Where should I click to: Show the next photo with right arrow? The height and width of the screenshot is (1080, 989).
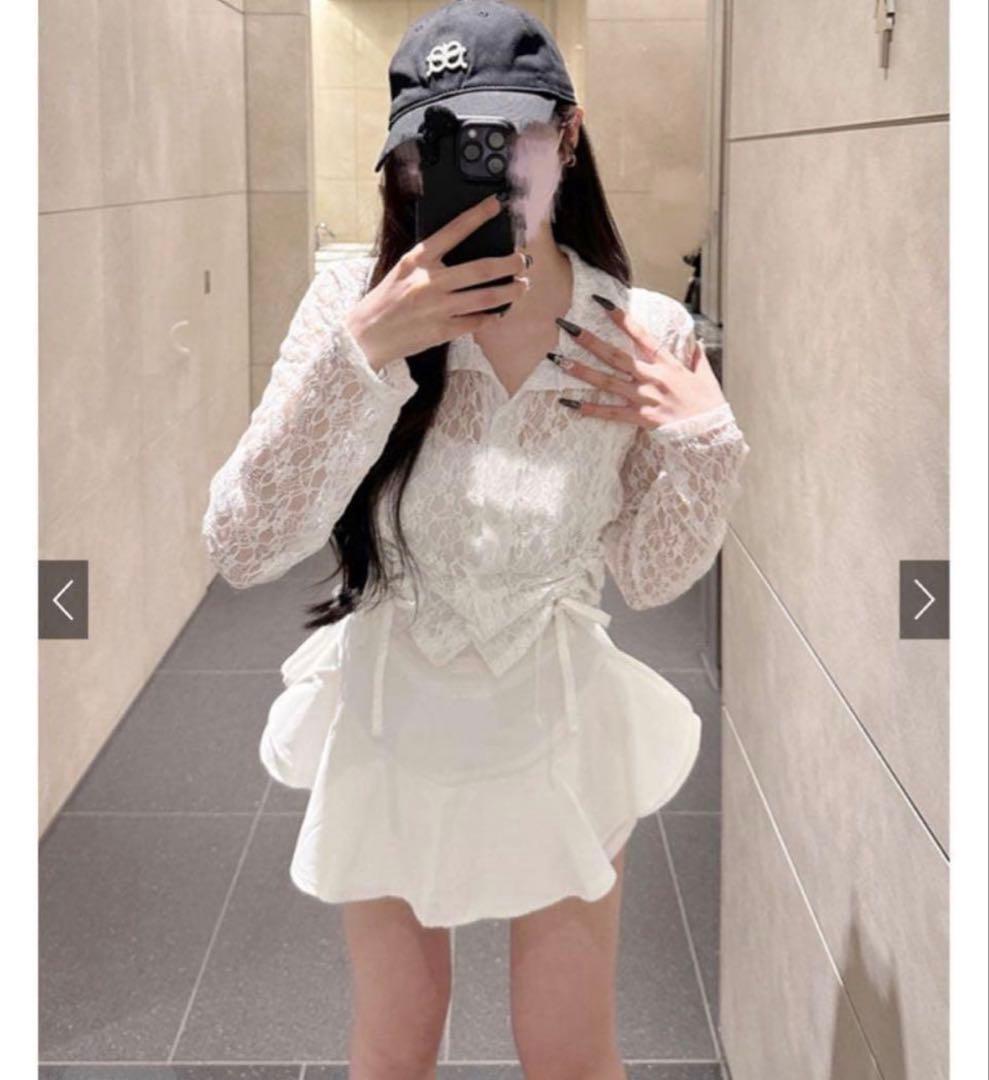click(x=924, y=600)
